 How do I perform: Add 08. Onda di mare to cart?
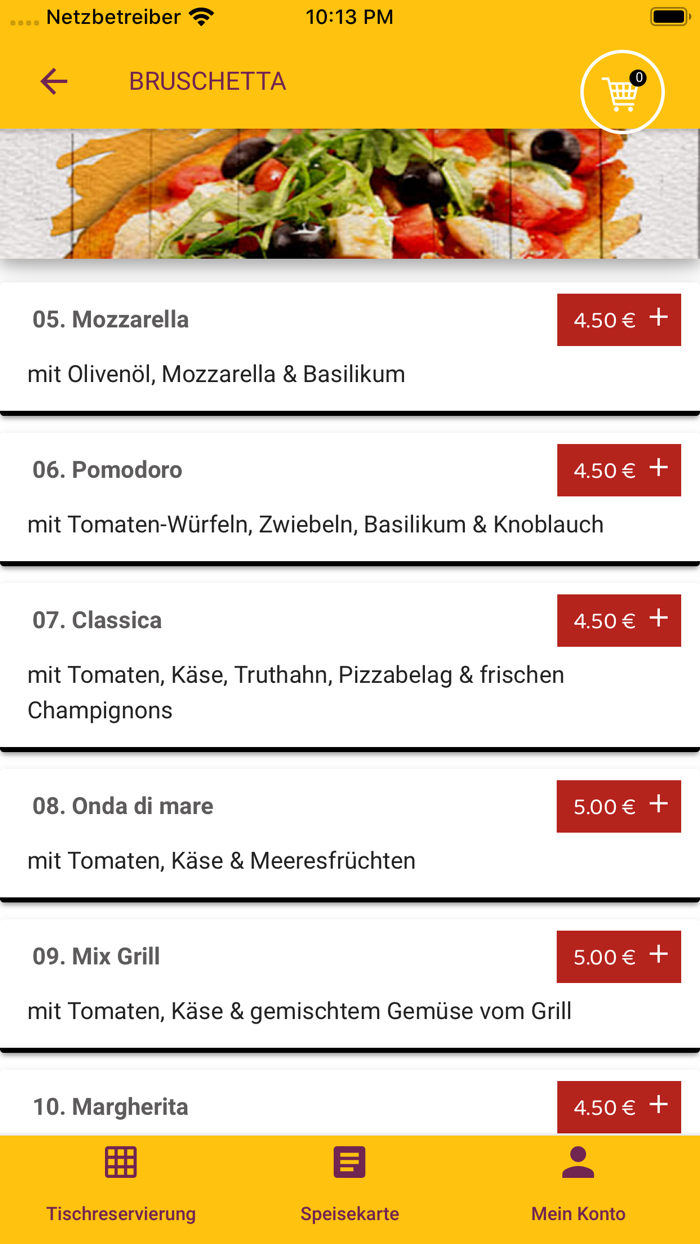coord(619,806)
